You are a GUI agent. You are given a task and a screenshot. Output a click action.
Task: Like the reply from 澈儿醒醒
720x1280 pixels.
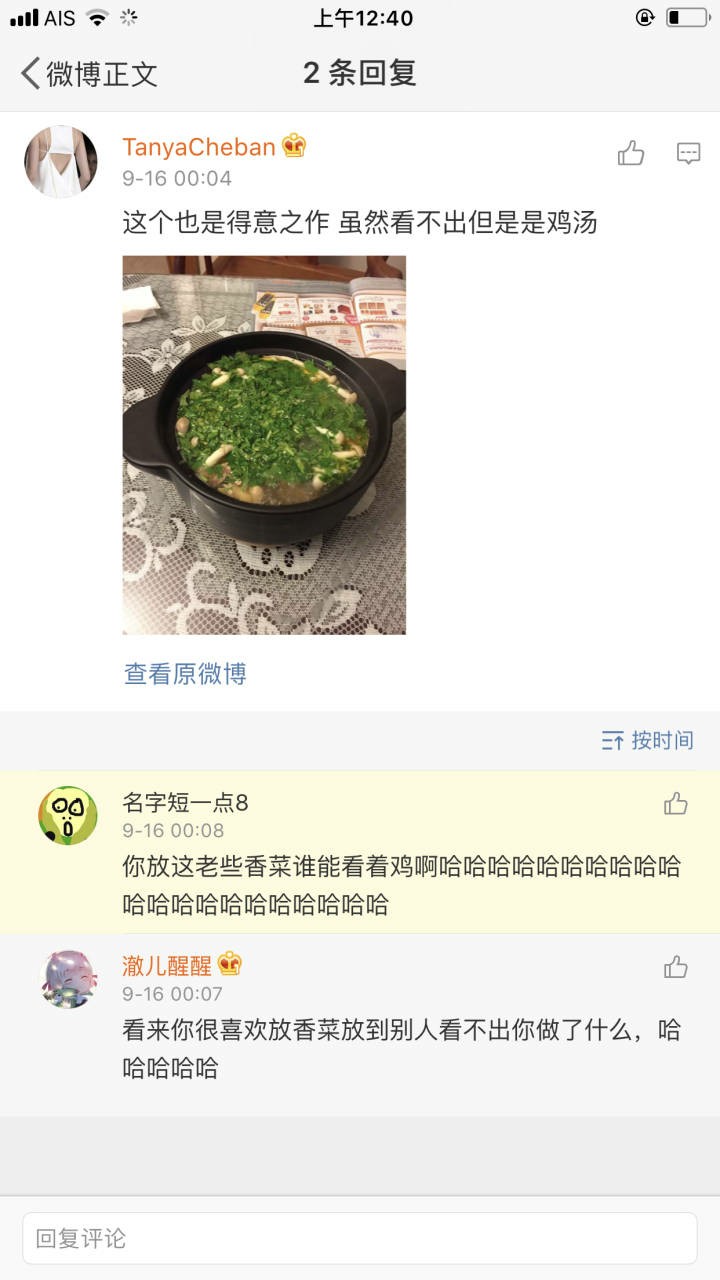click(x=676, y=967)
